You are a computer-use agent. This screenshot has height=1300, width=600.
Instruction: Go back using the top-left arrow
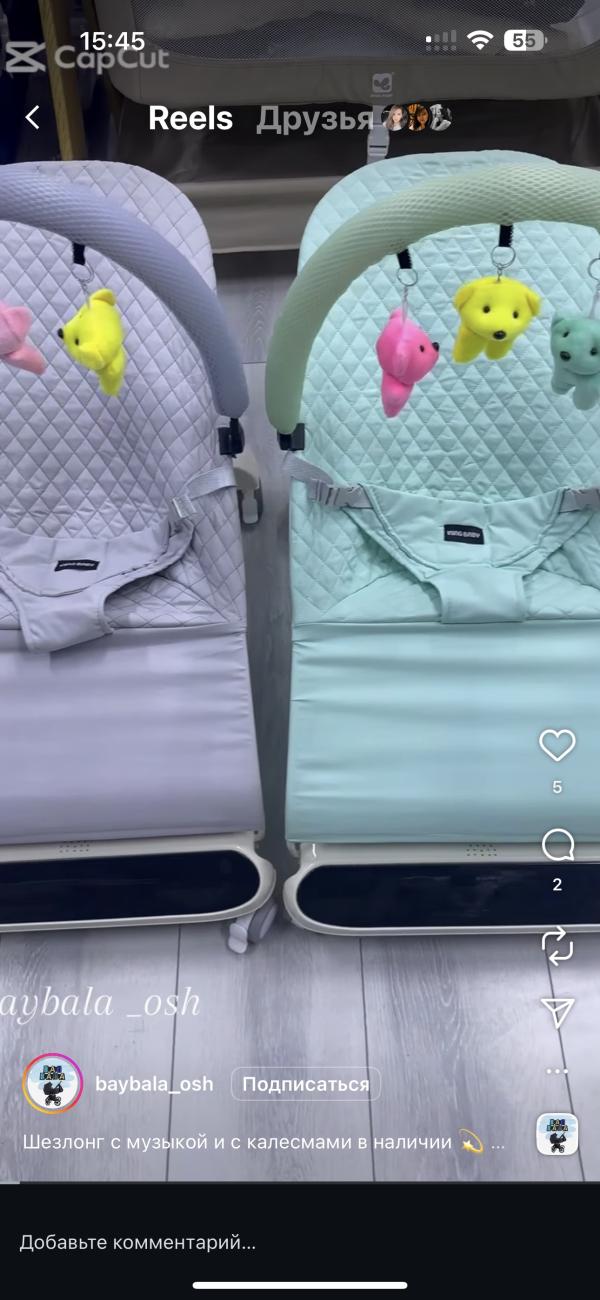click(x=32, y=118)
